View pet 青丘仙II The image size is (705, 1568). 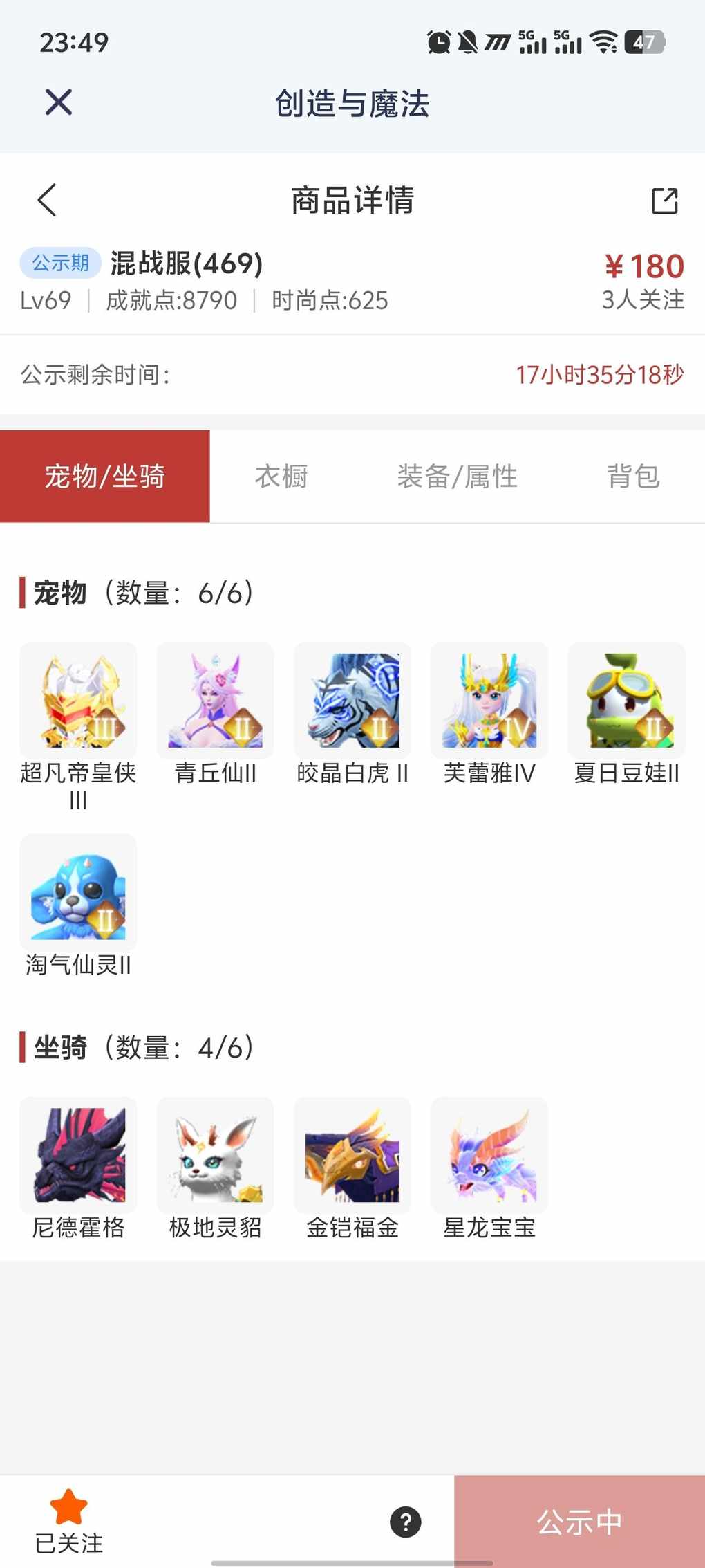coord(215,700)
